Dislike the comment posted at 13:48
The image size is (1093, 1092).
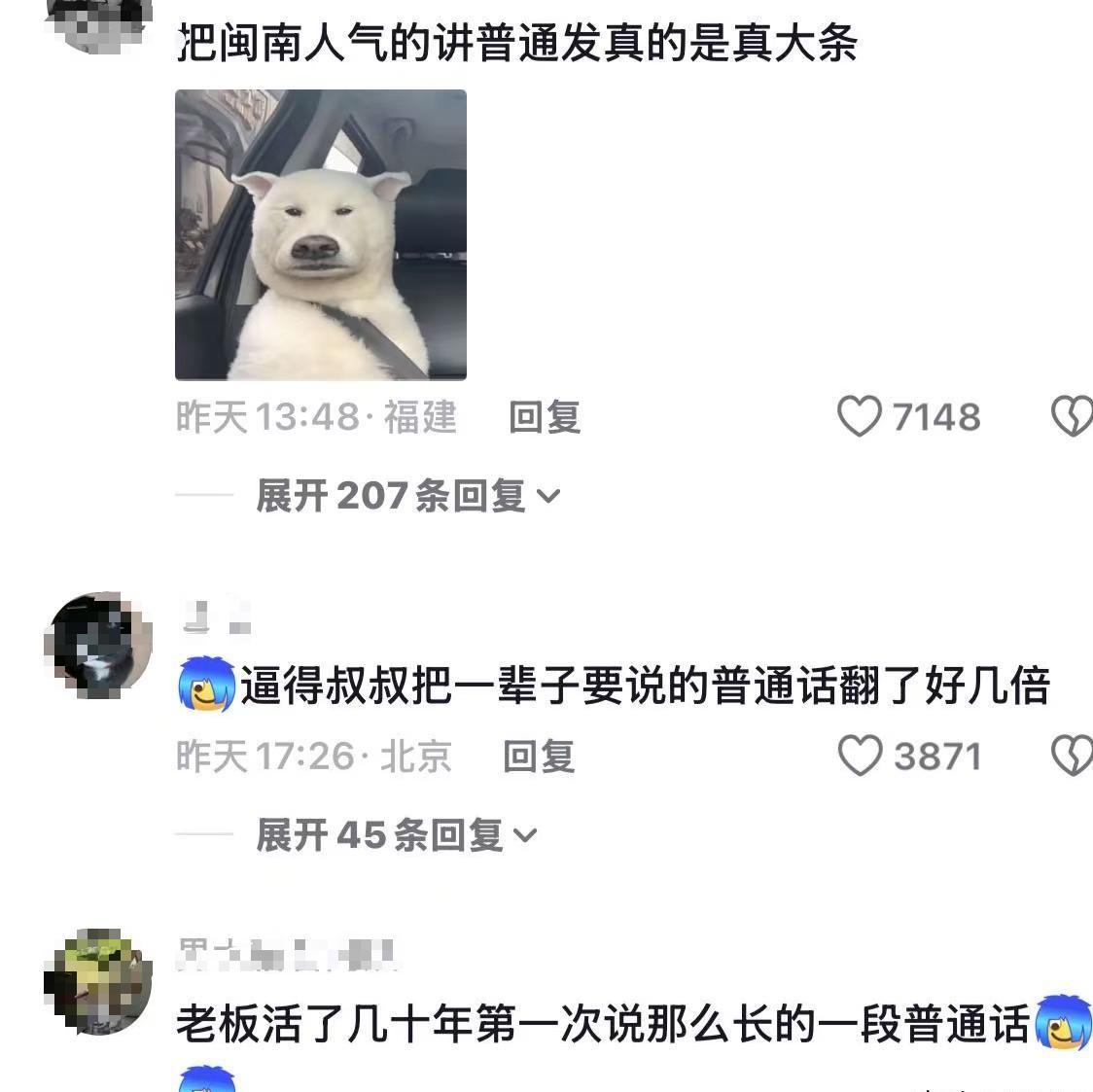click(x=1072, y=418)
